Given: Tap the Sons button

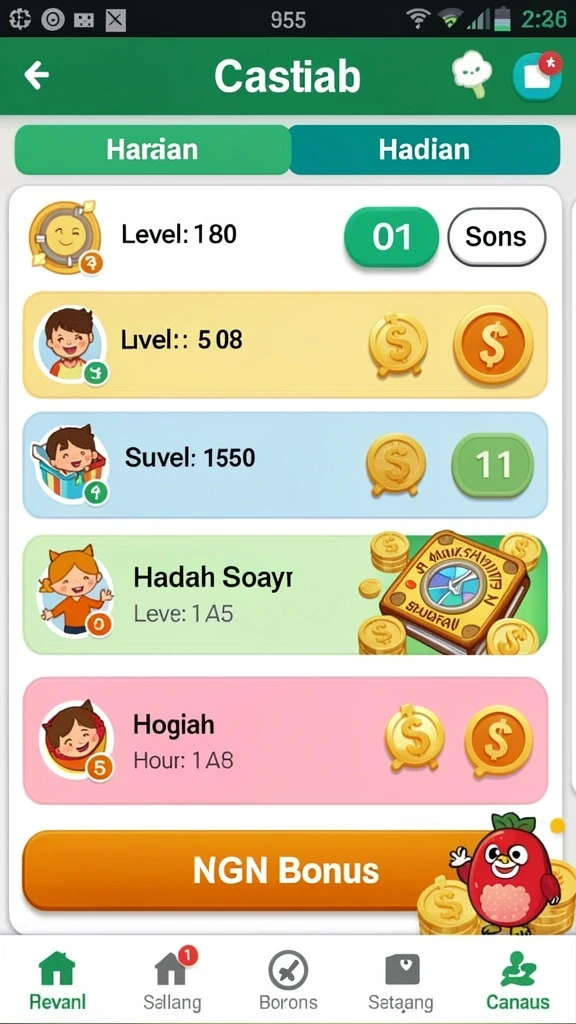Looking at the screenshot, I should 496,237.
